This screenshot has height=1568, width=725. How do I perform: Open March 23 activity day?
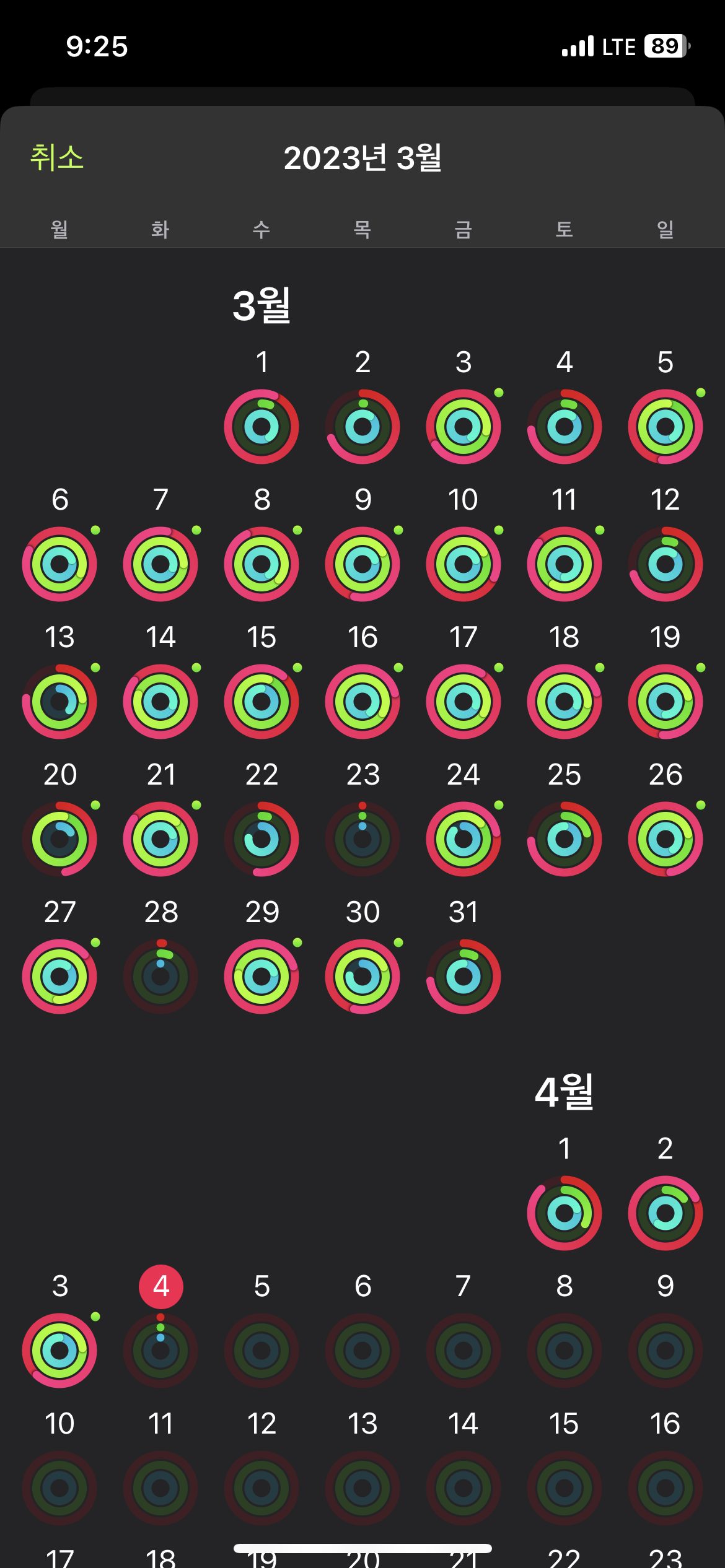(362, 838)
